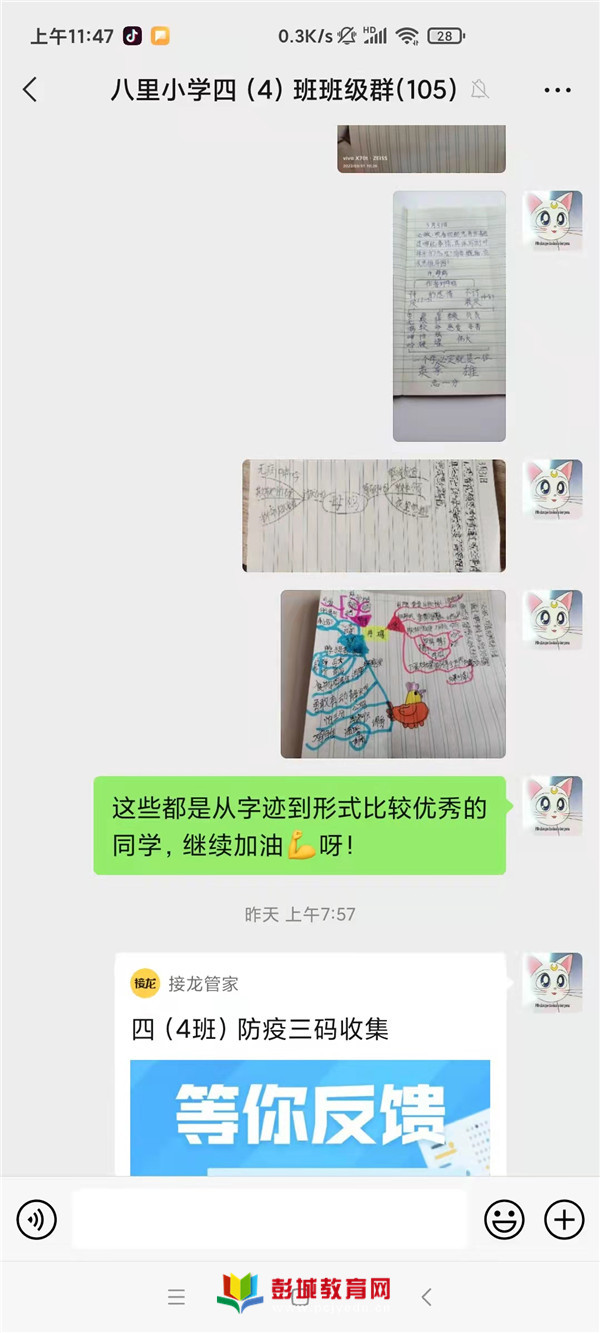Tap the message text field
The width and height of the screenshot is (600, 1333).
[x=269, y=1219]
